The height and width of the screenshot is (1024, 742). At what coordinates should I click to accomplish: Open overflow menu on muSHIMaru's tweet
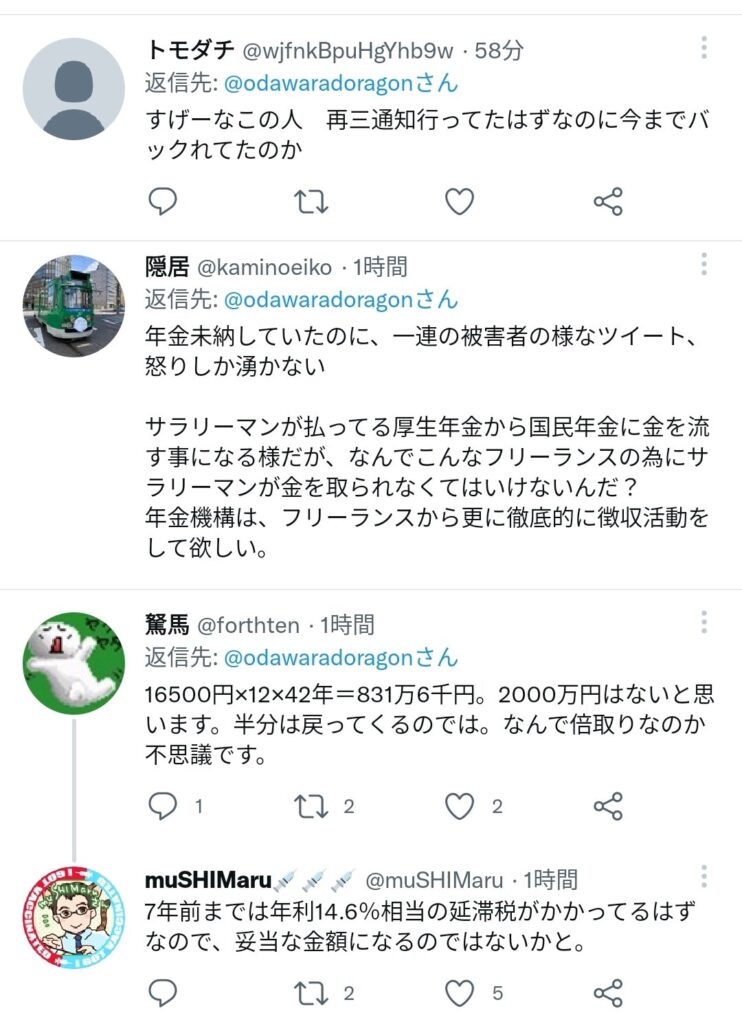coord(705,878)
